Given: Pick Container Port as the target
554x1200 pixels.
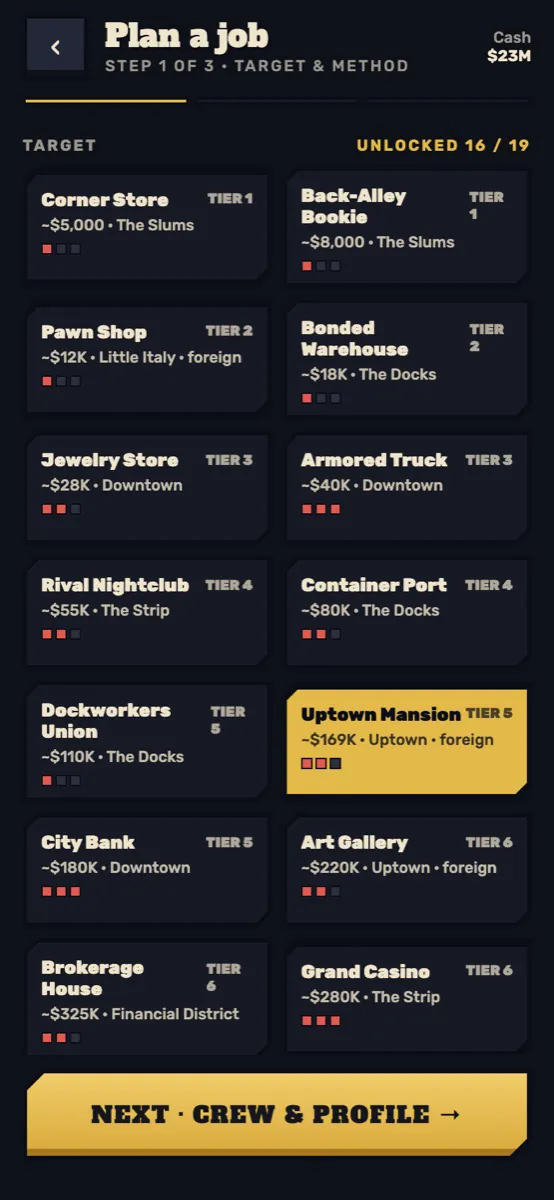Looking at the screenshot, I should click(x=407, y=612).
